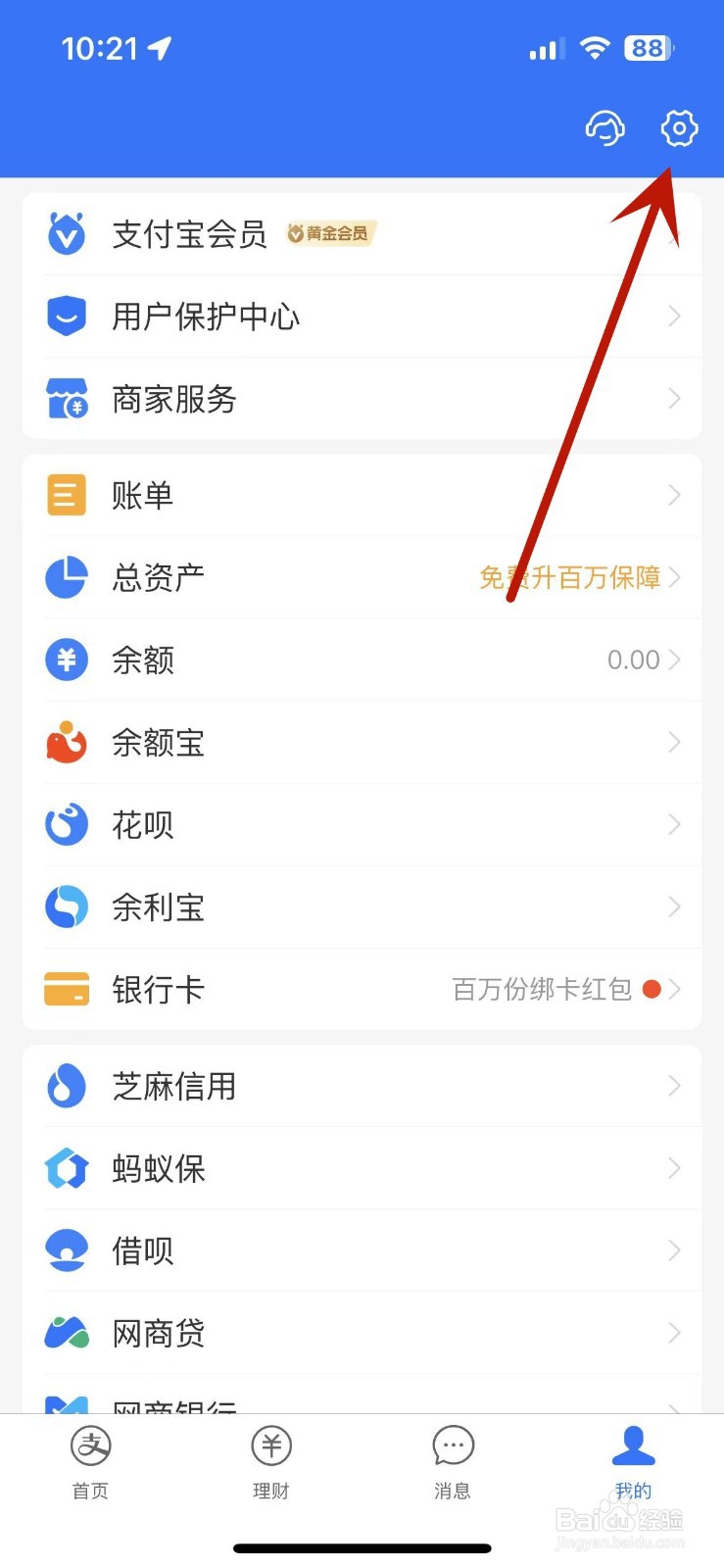Tap the 芝麻信用 (Zhima Credit) icon

pyautogui.click(x=66, y=1086)
